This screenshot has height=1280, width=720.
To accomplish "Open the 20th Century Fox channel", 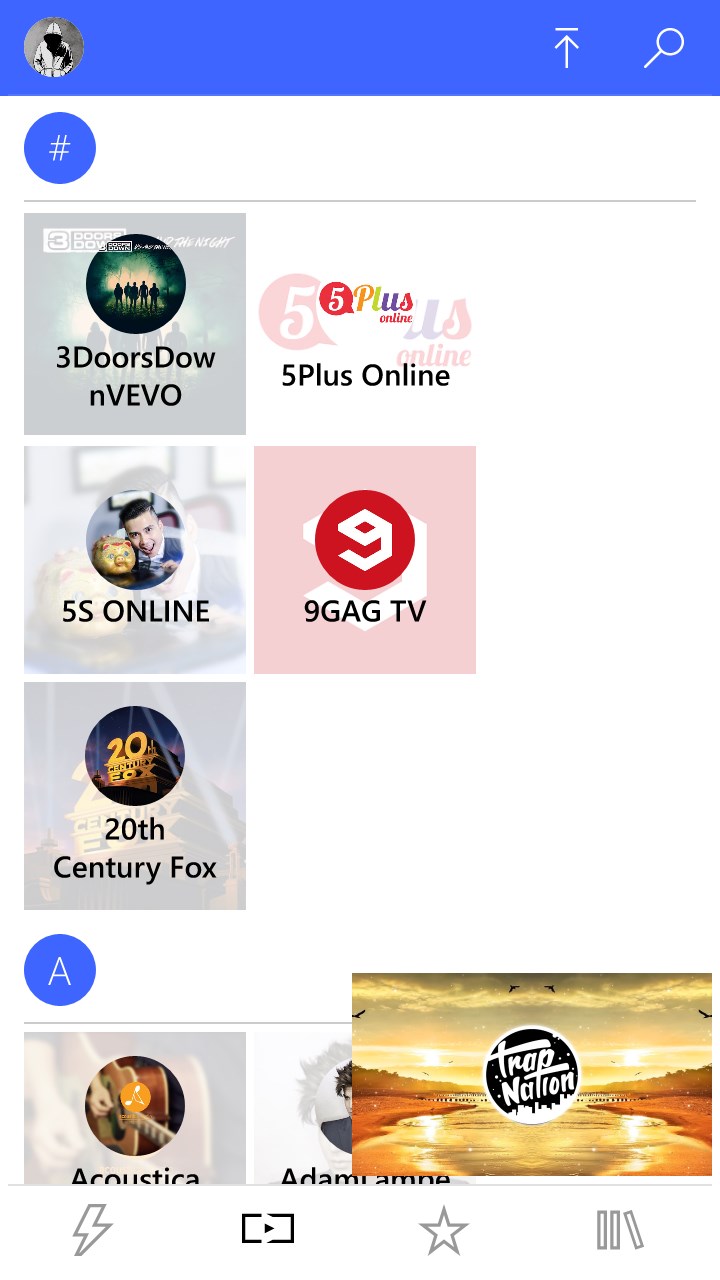I will (134, 795).
